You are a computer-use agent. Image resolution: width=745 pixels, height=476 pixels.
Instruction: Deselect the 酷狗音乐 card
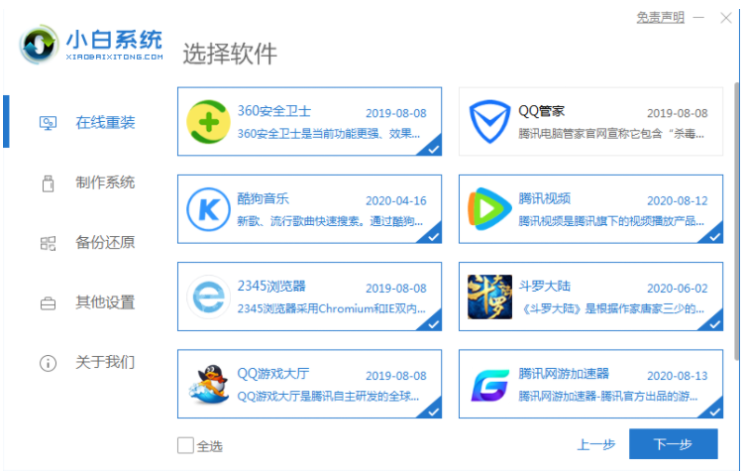(310, 209)
